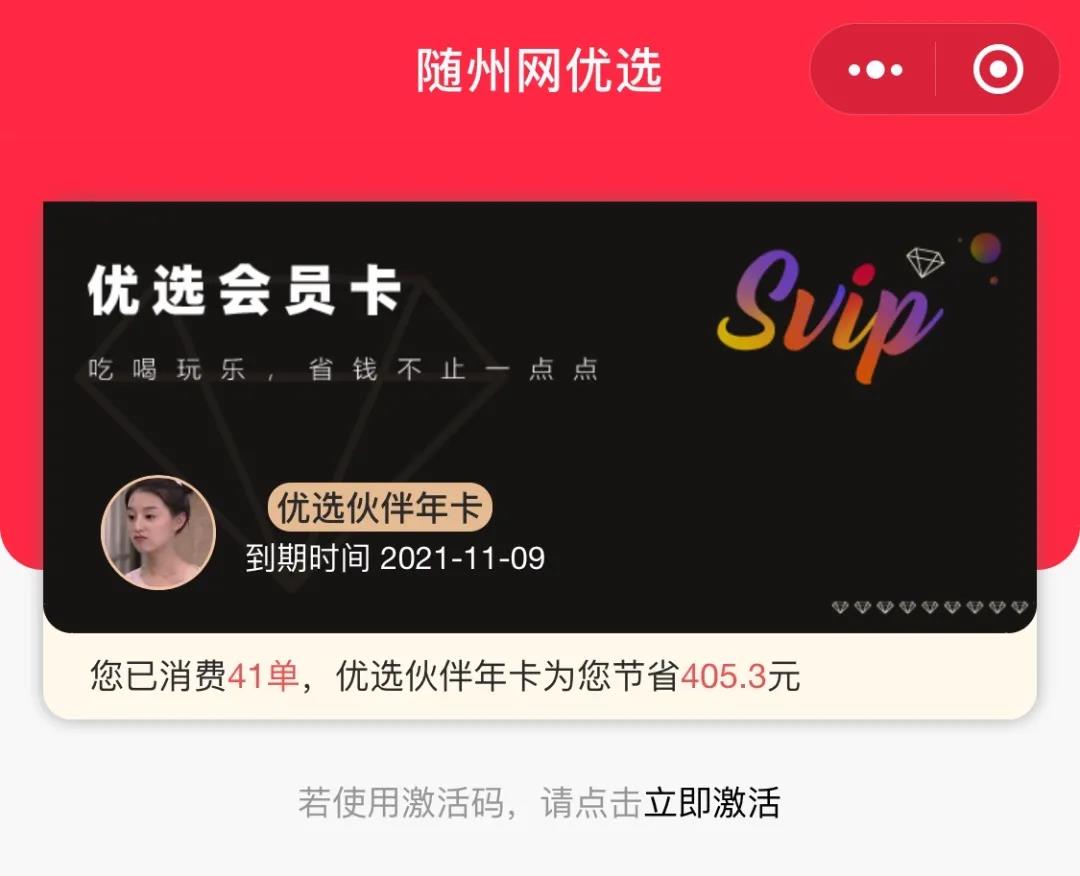
Task: Tap the 立即激活 activation link
Action: coord(711,803)
